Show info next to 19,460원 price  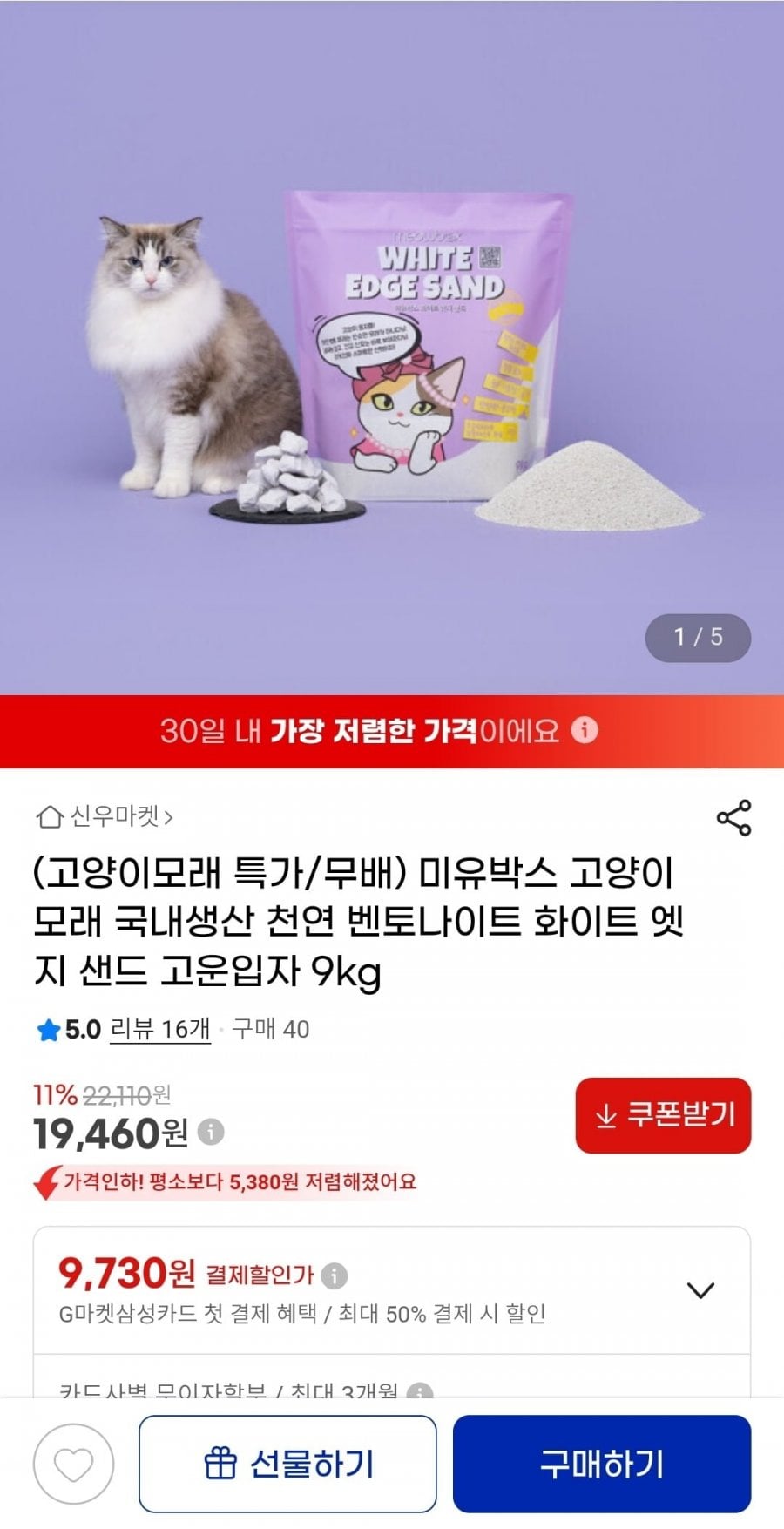tap(211, 1132)
